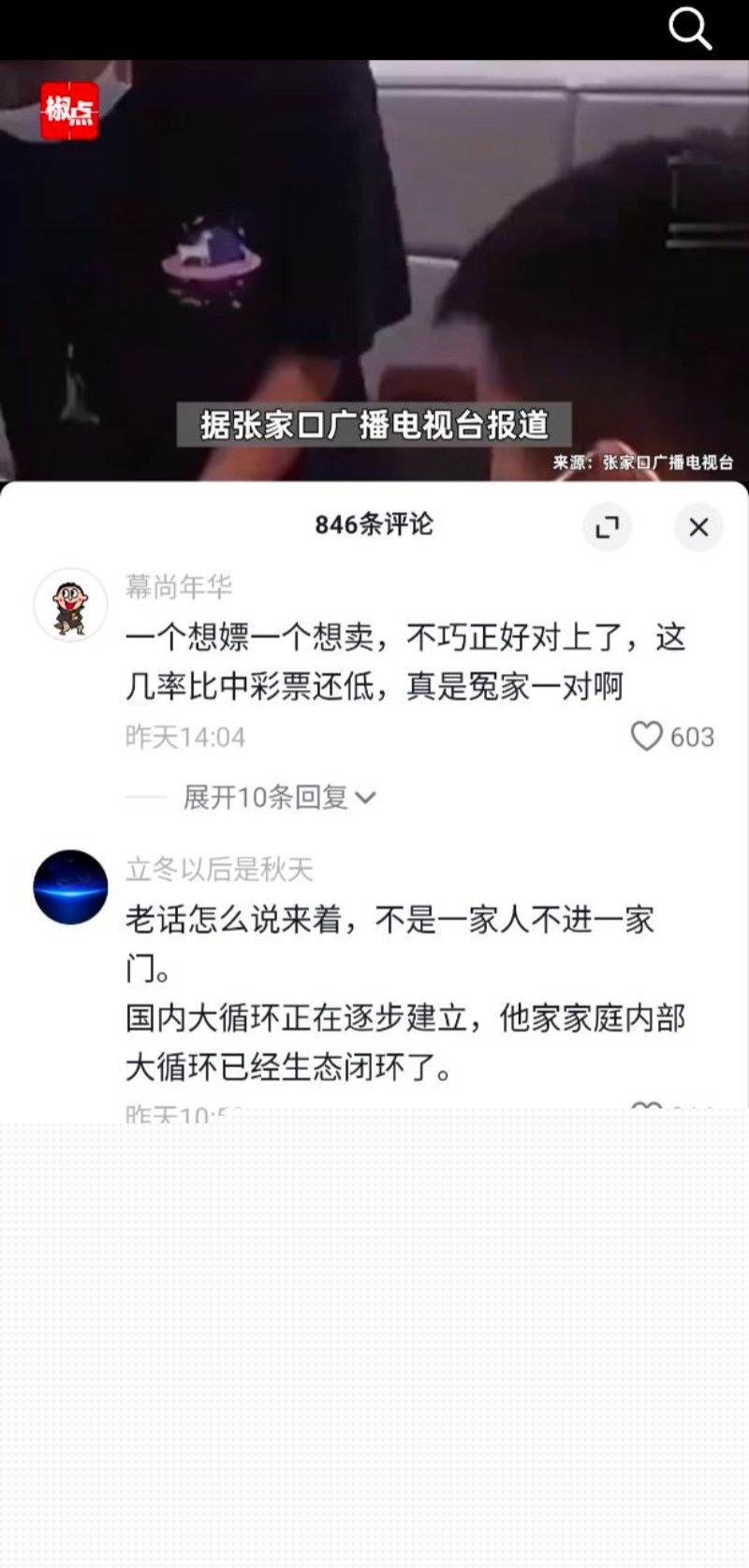Open 立冬以后是秋天's profile avatar
The height and width of the screenshot is (1568, 749).
(71, 887)
